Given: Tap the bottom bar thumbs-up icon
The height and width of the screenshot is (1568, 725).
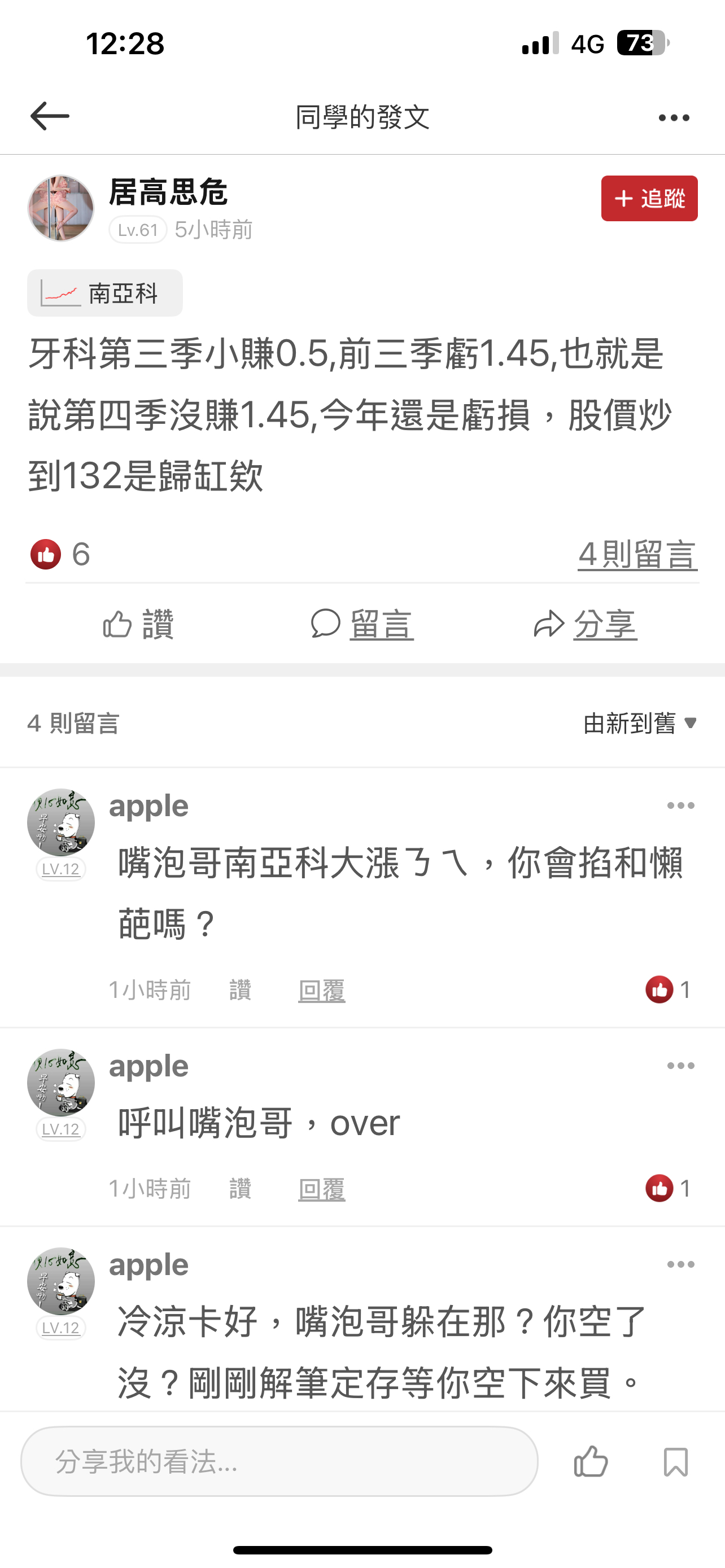Looking at the screenshot, I should tap(591, 1461).
